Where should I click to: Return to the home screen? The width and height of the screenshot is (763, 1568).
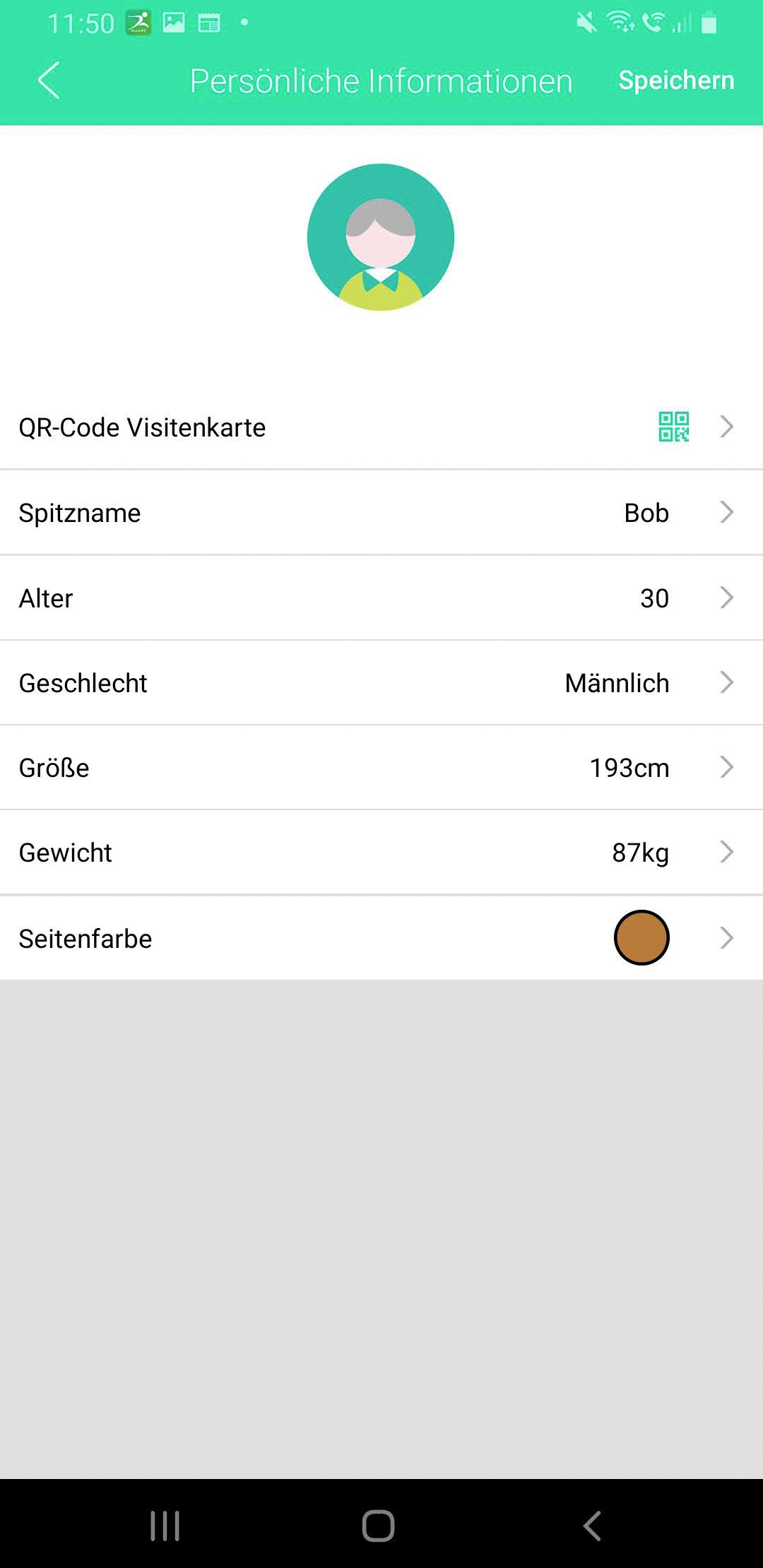click(x=379, y=1526)
